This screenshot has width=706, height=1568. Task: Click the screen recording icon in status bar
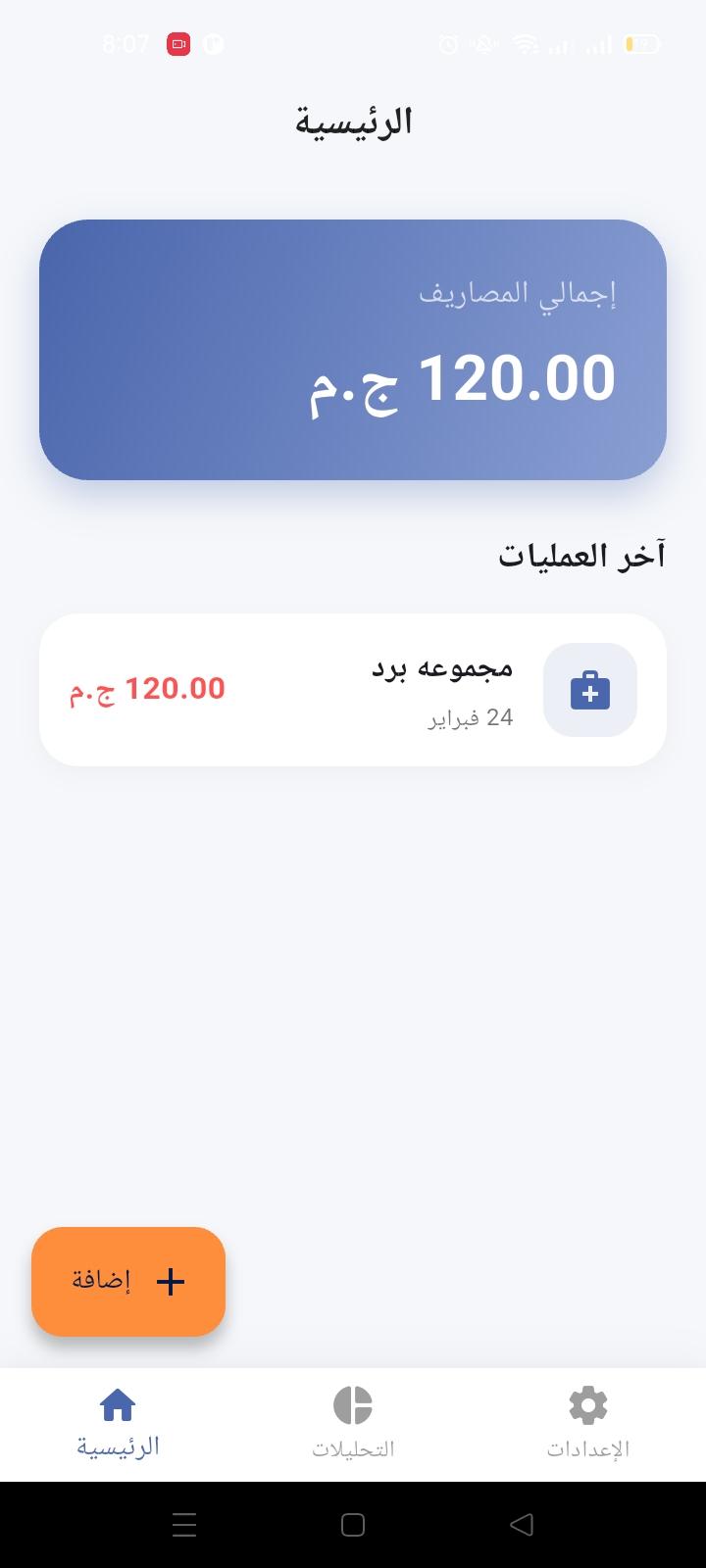(x=177, y=43)
